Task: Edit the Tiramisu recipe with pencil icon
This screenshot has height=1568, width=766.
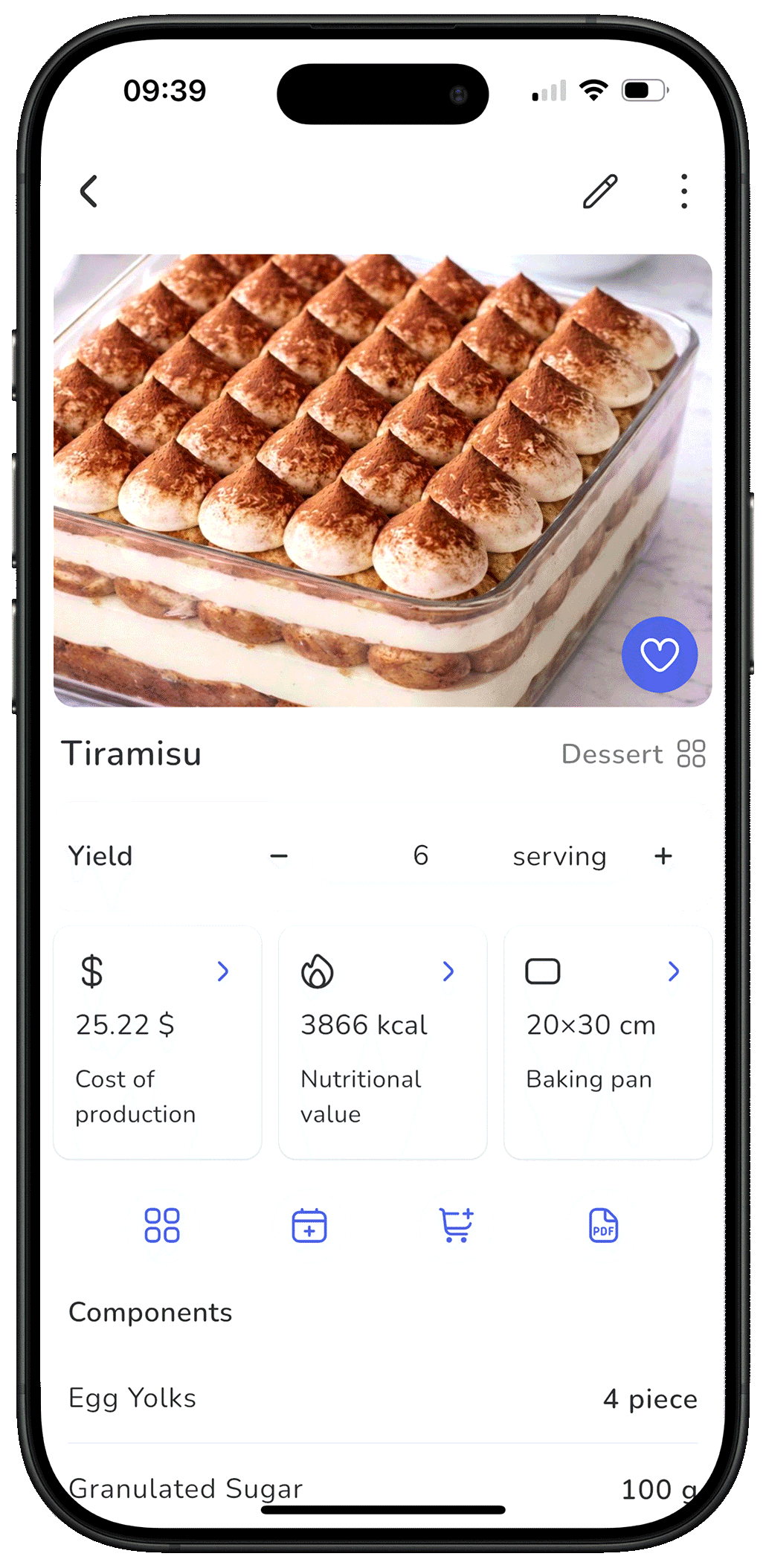Action: [x=599, y=191]
